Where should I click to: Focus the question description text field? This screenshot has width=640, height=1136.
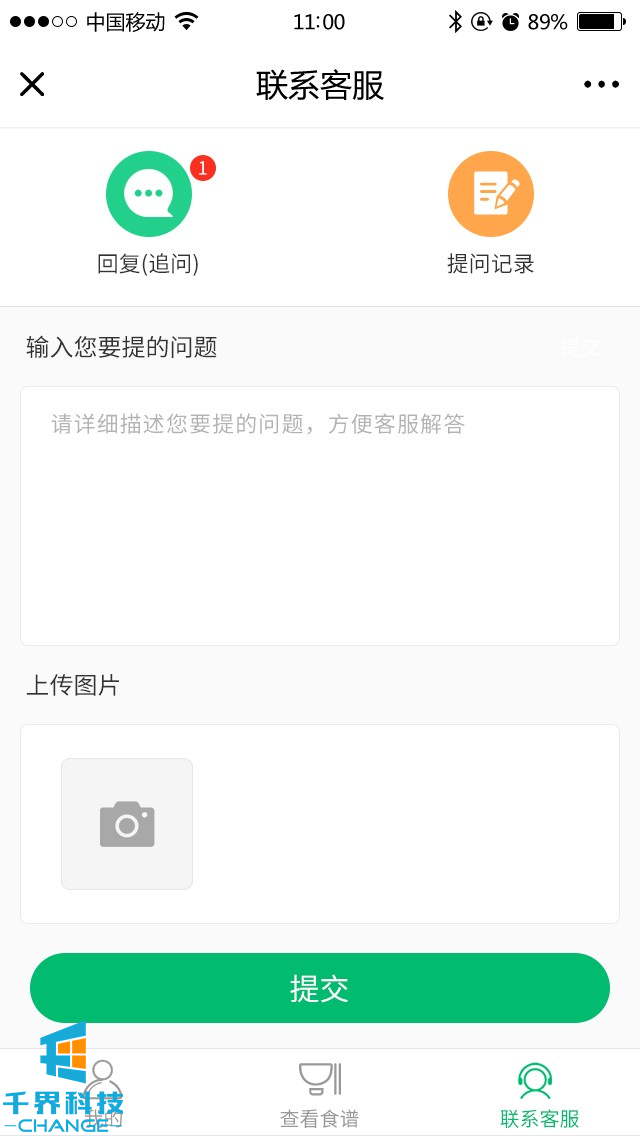coord(320,515)
